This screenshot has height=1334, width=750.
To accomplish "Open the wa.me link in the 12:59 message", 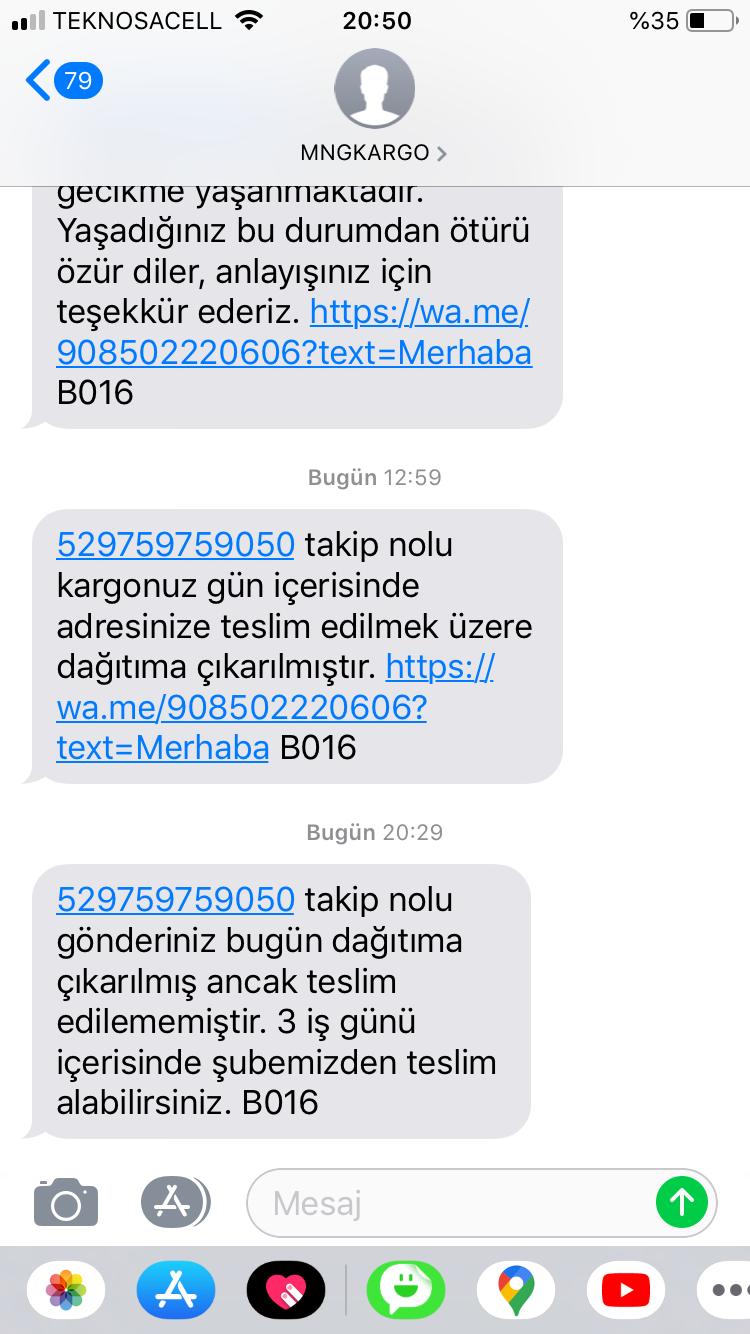I will click(275, 707).
